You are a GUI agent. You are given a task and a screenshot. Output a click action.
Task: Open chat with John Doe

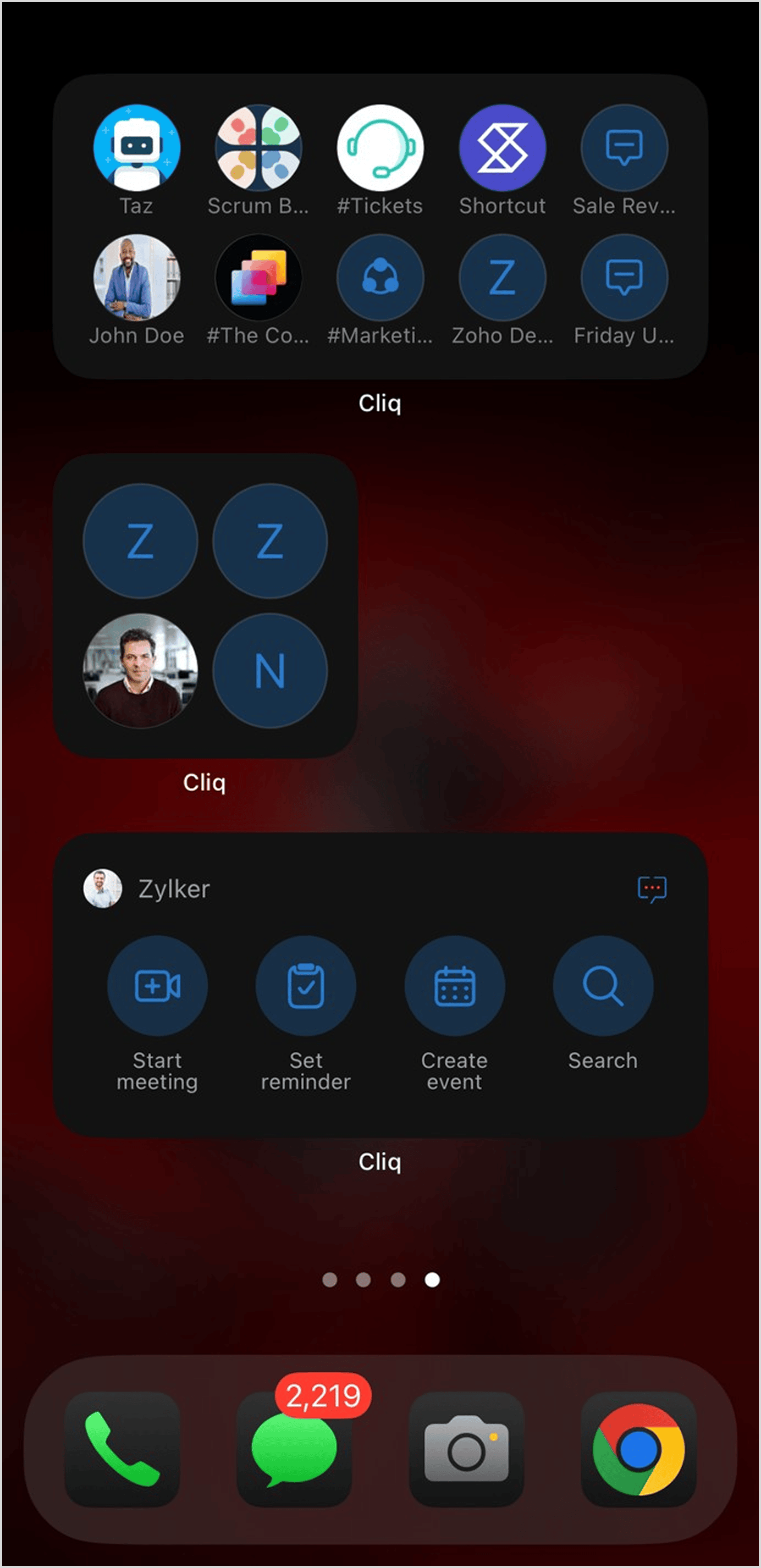tap(136, 278)
